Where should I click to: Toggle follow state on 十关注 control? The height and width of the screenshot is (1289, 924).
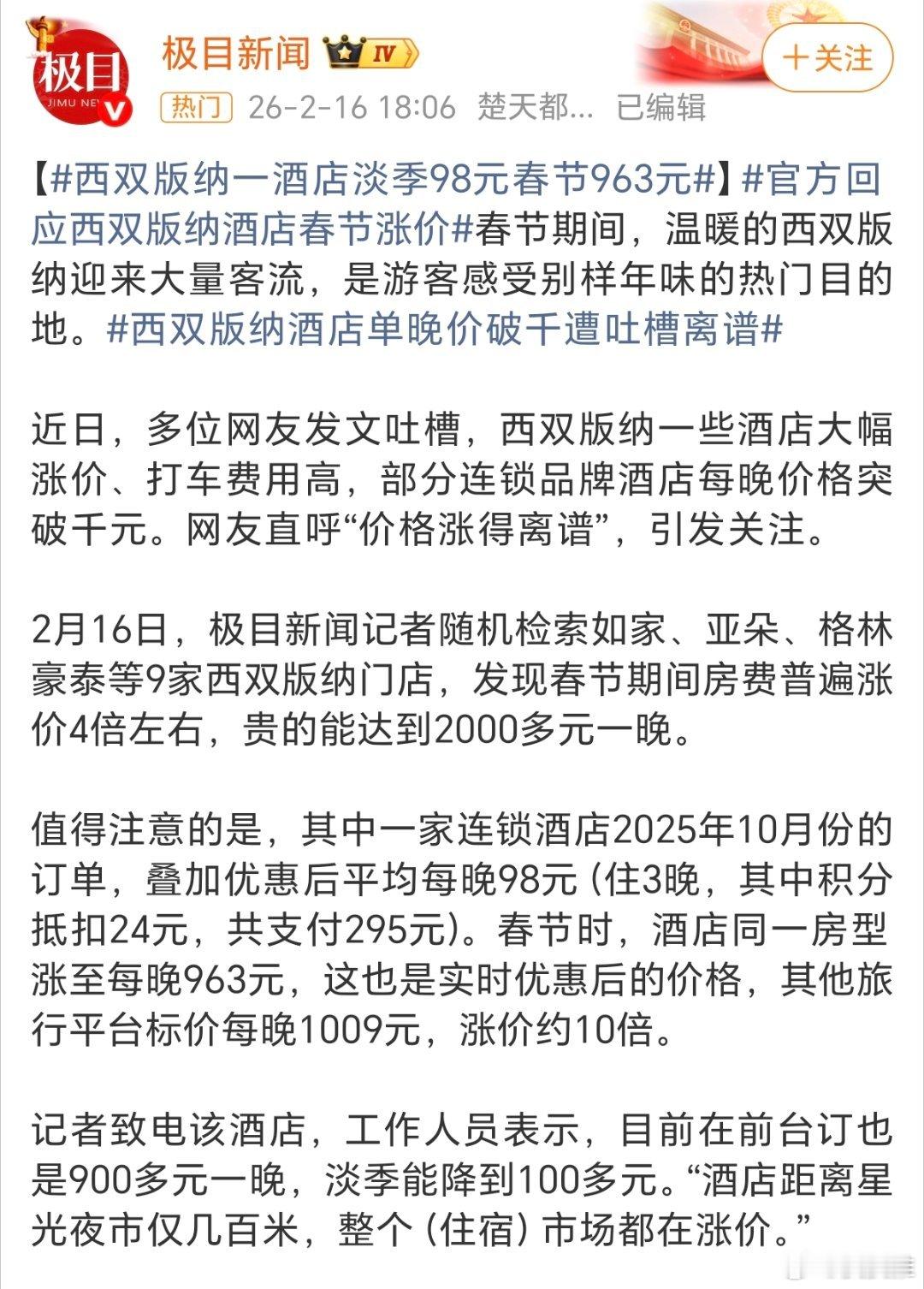tap(827, 57)
